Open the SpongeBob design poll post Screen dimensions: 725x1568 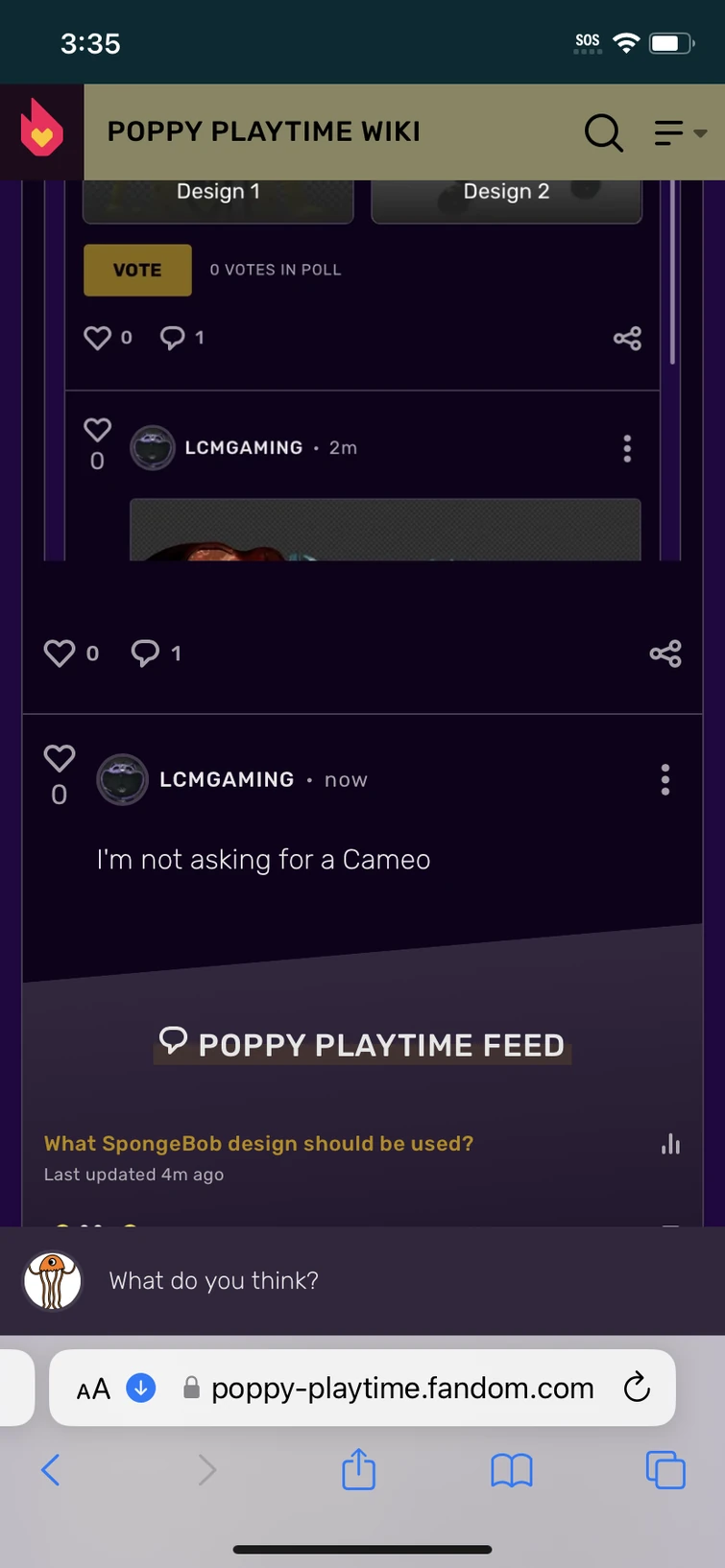click(x=258, y=1143)
